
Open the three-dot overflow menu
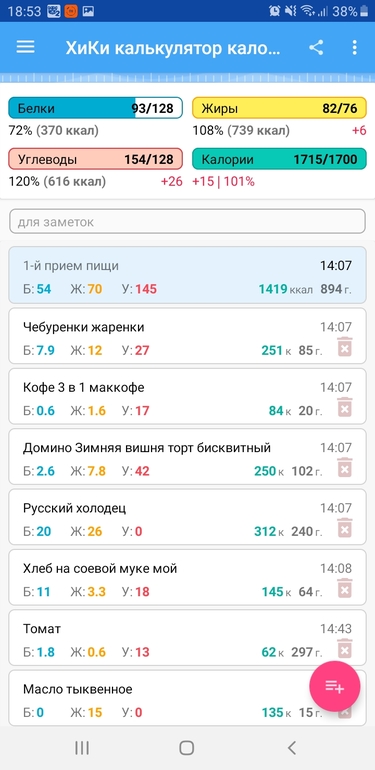(354, 48)
